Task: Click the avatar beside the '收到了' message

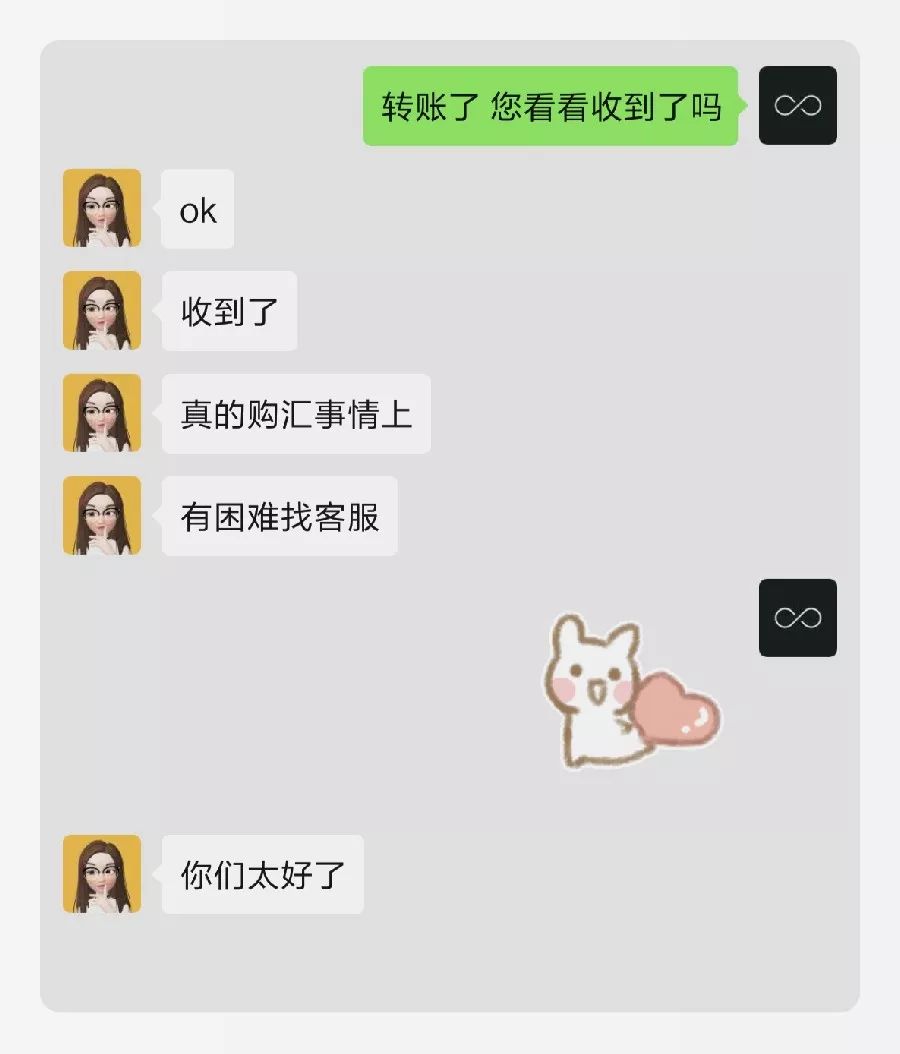Action: pyautogui.click(x=101, y=311)
